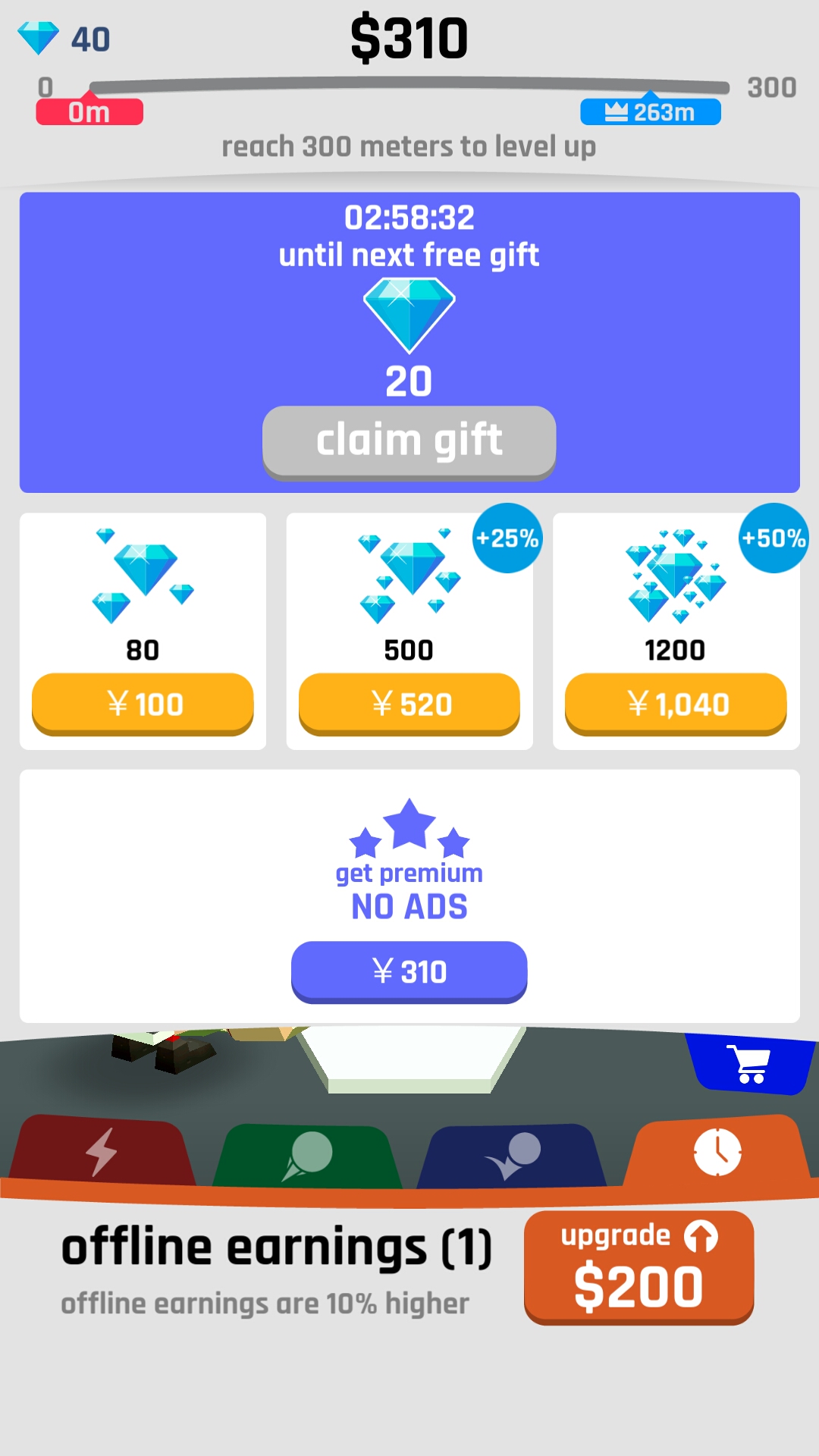819x1456 pixels.
Task: Buy 80 gems for ¥100
Action: click(143, 704)
